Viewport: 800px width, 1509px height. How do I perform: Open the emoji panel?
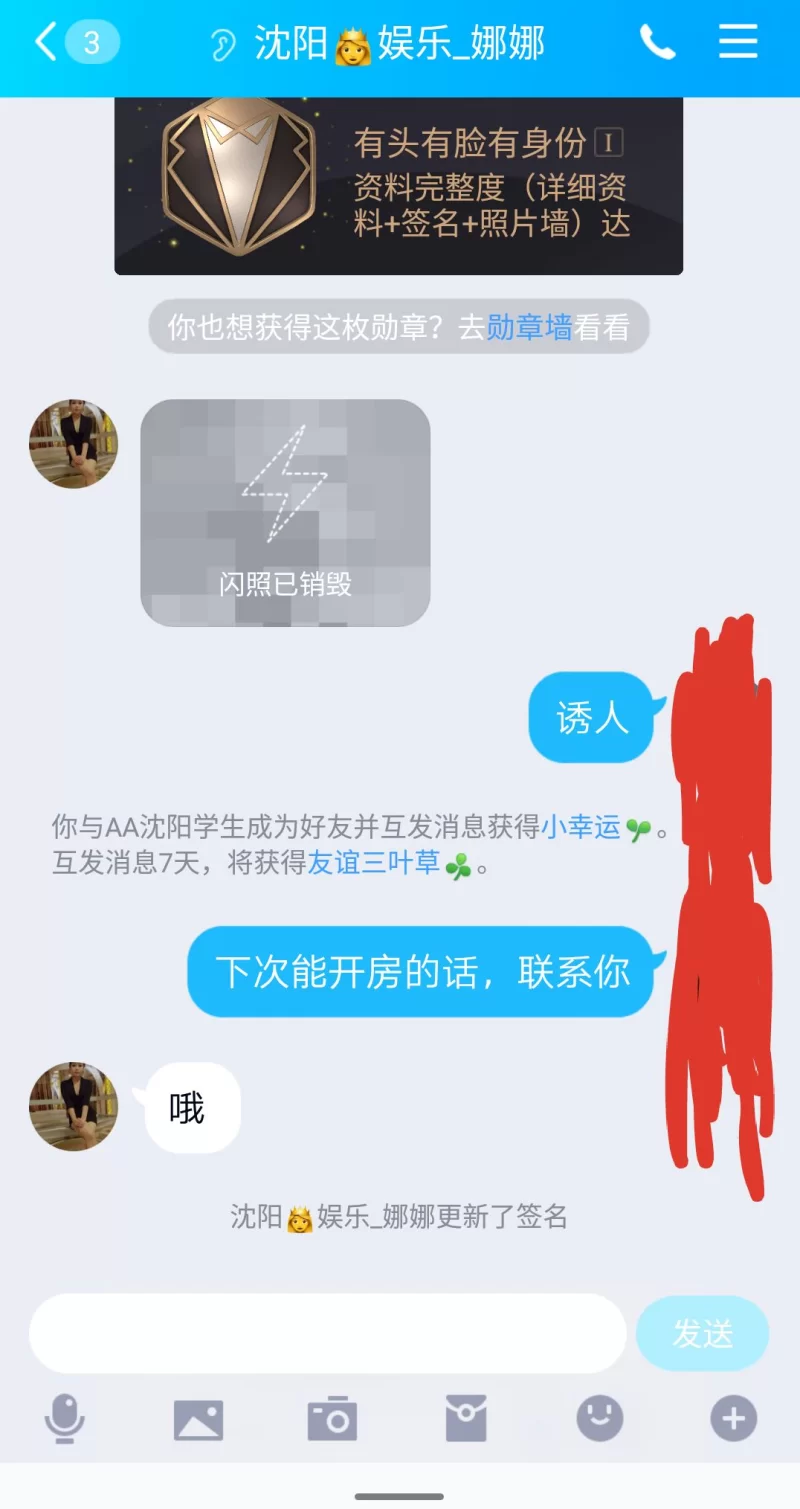coord(600,1418)
